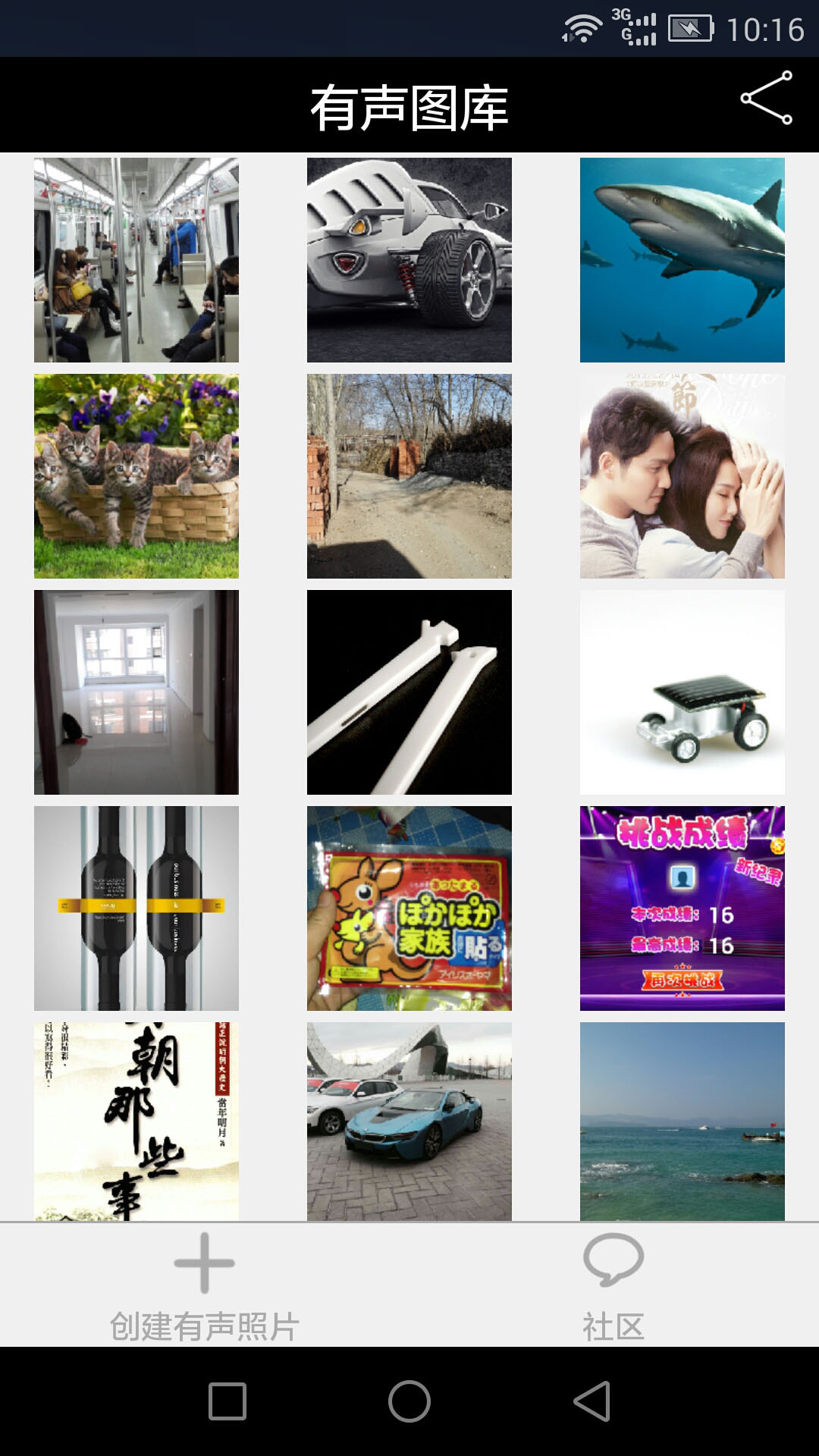Tap the share icon in the header
The image size is (819, 1456).
pyautogui.click(x=767, y=98)
